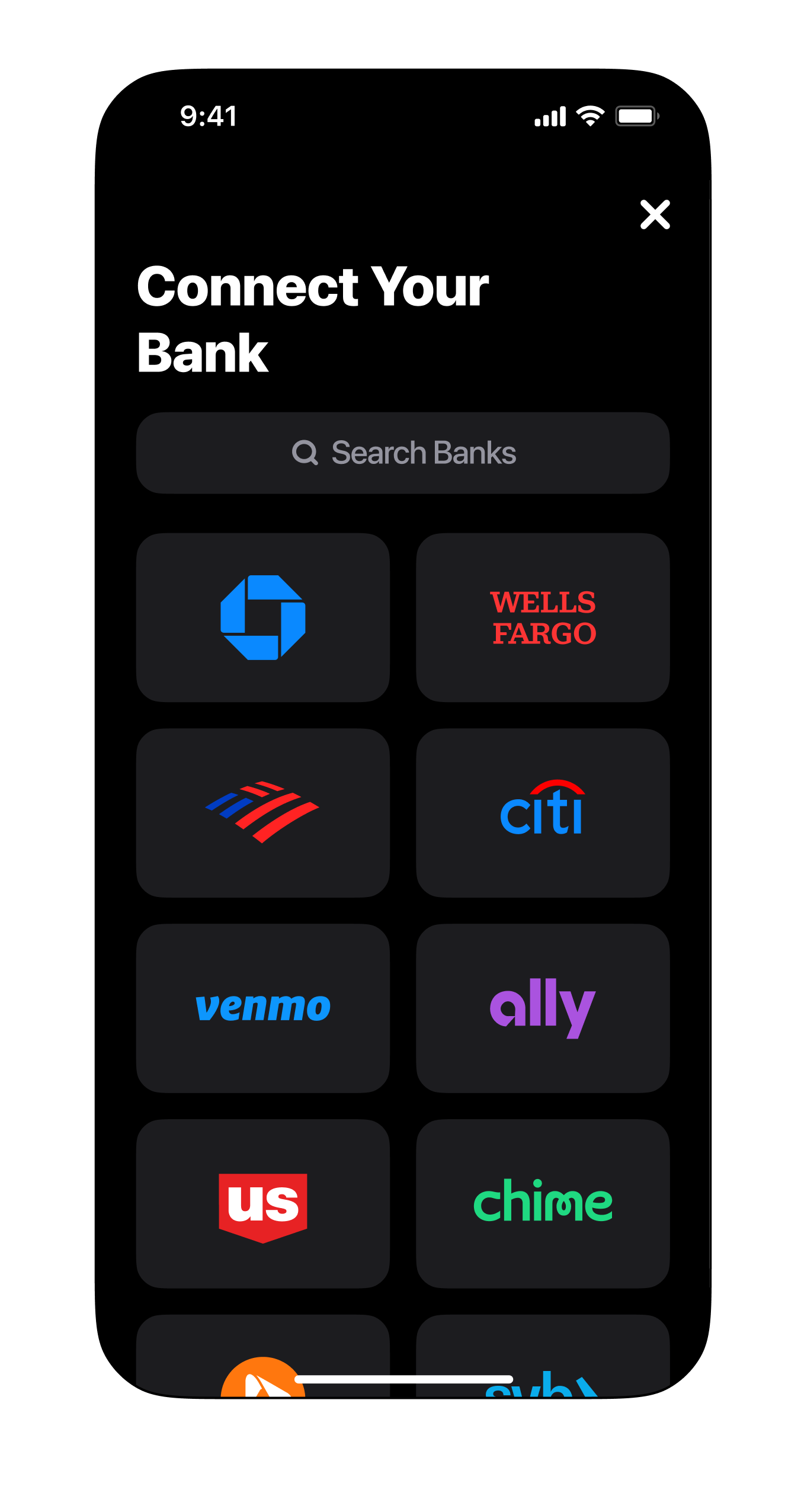
Task: Select the US Bank tile
Action: point(263,1203)
